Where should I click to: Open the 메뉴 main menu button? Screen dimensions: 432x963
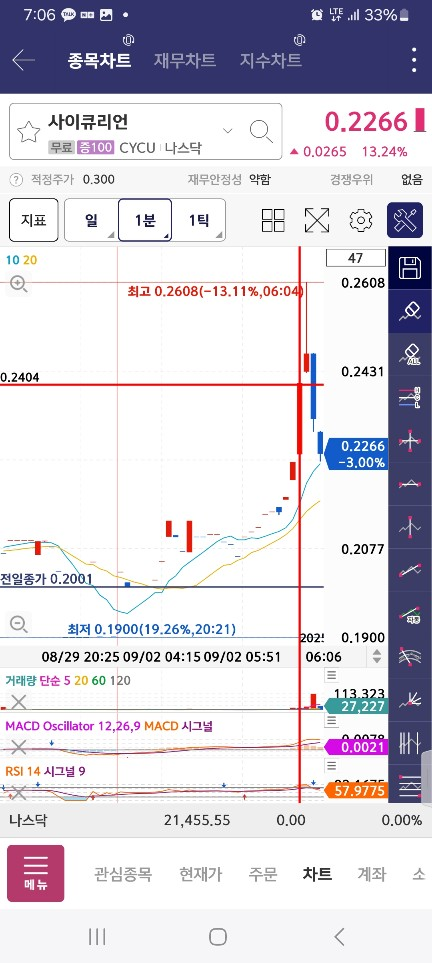(x=36, y=873)
